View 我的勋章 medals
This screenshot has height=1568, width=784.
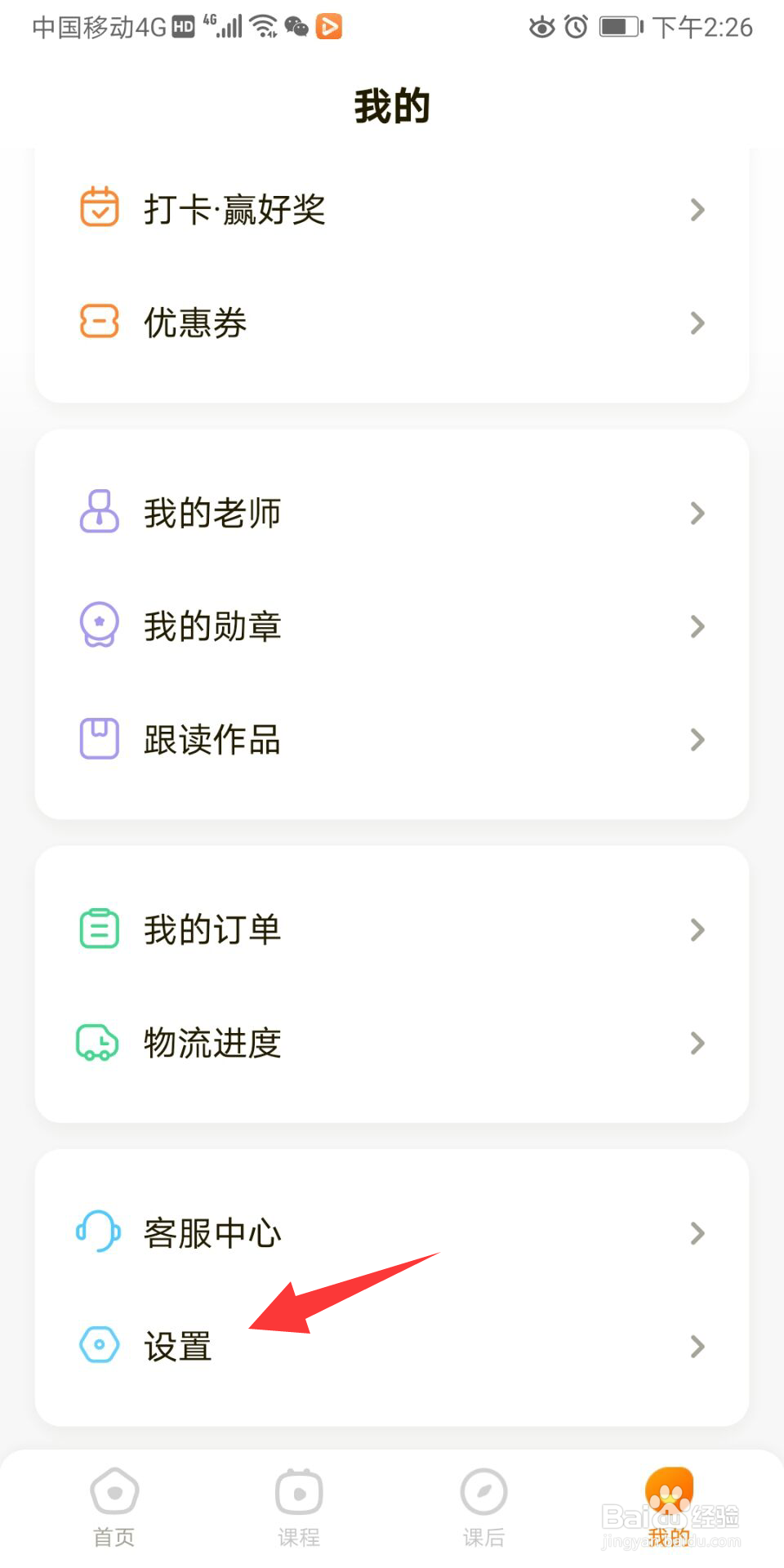[x=390, y=626]
